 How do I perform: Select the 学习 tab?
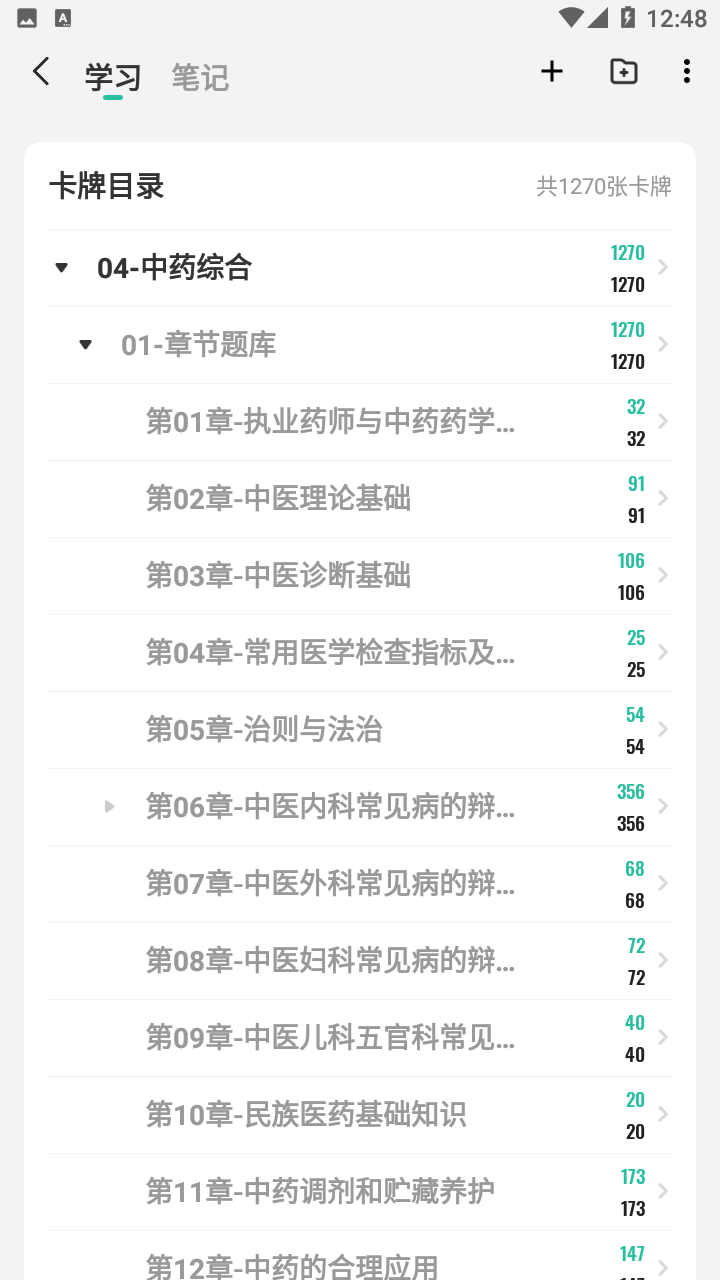pyautogui.click(x=113, y=77)
